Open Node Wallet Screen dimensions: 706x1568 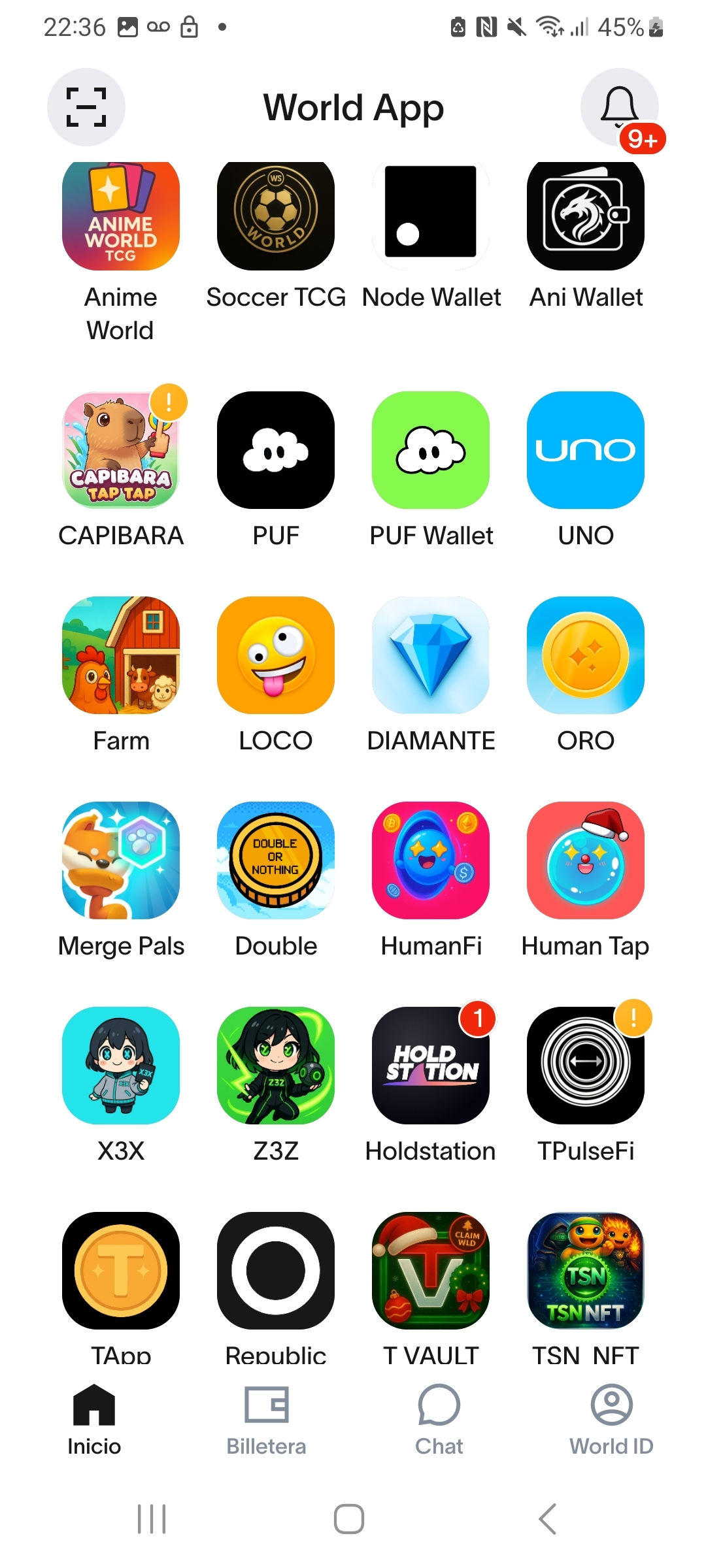431,216
